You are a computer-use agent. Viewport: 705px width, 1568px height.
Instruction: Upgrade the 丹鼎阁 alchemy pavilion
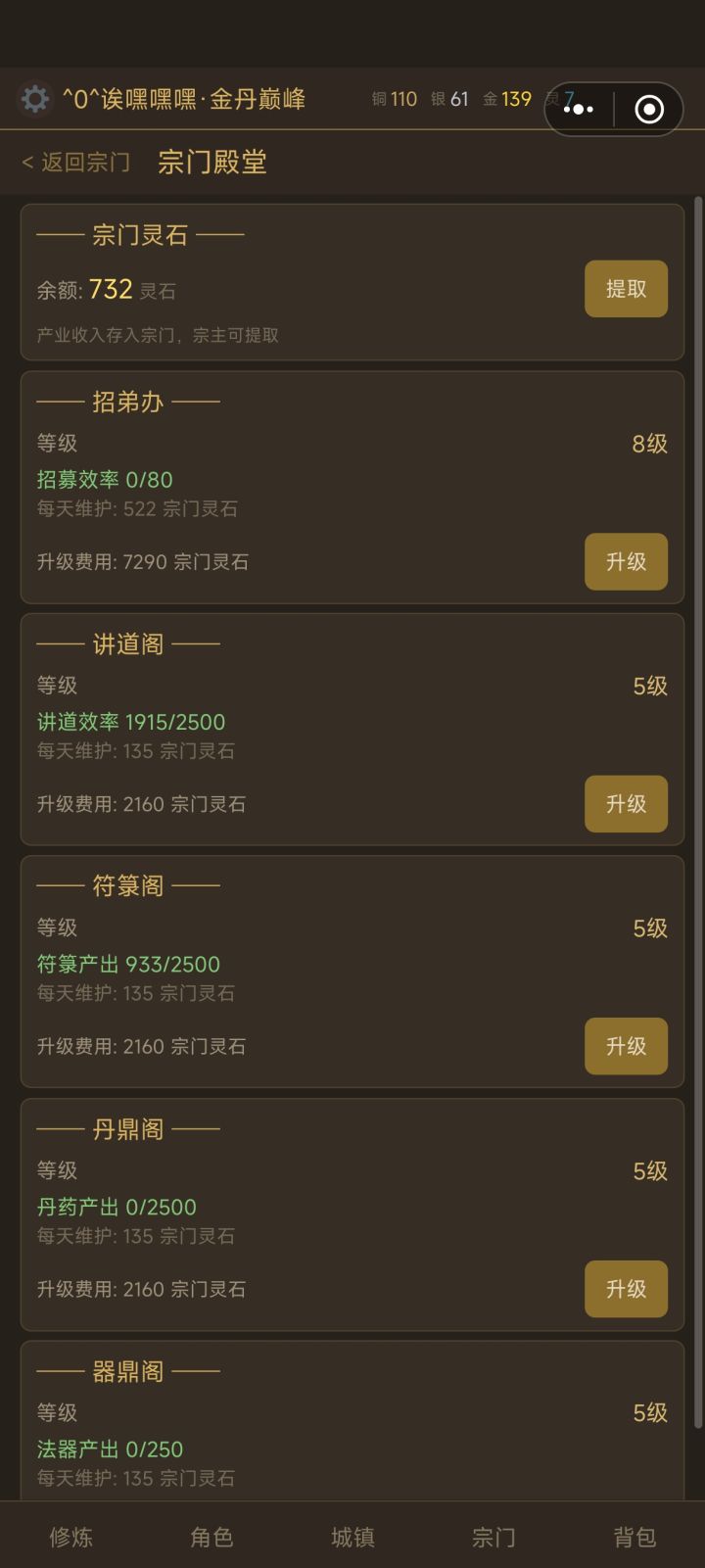626,1289
